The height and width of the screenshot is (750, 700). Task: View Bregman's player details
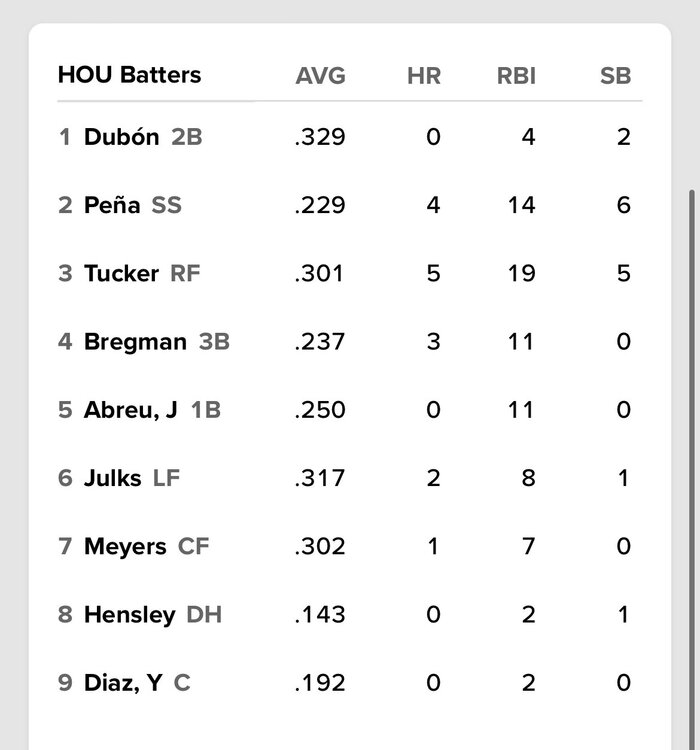135,342
